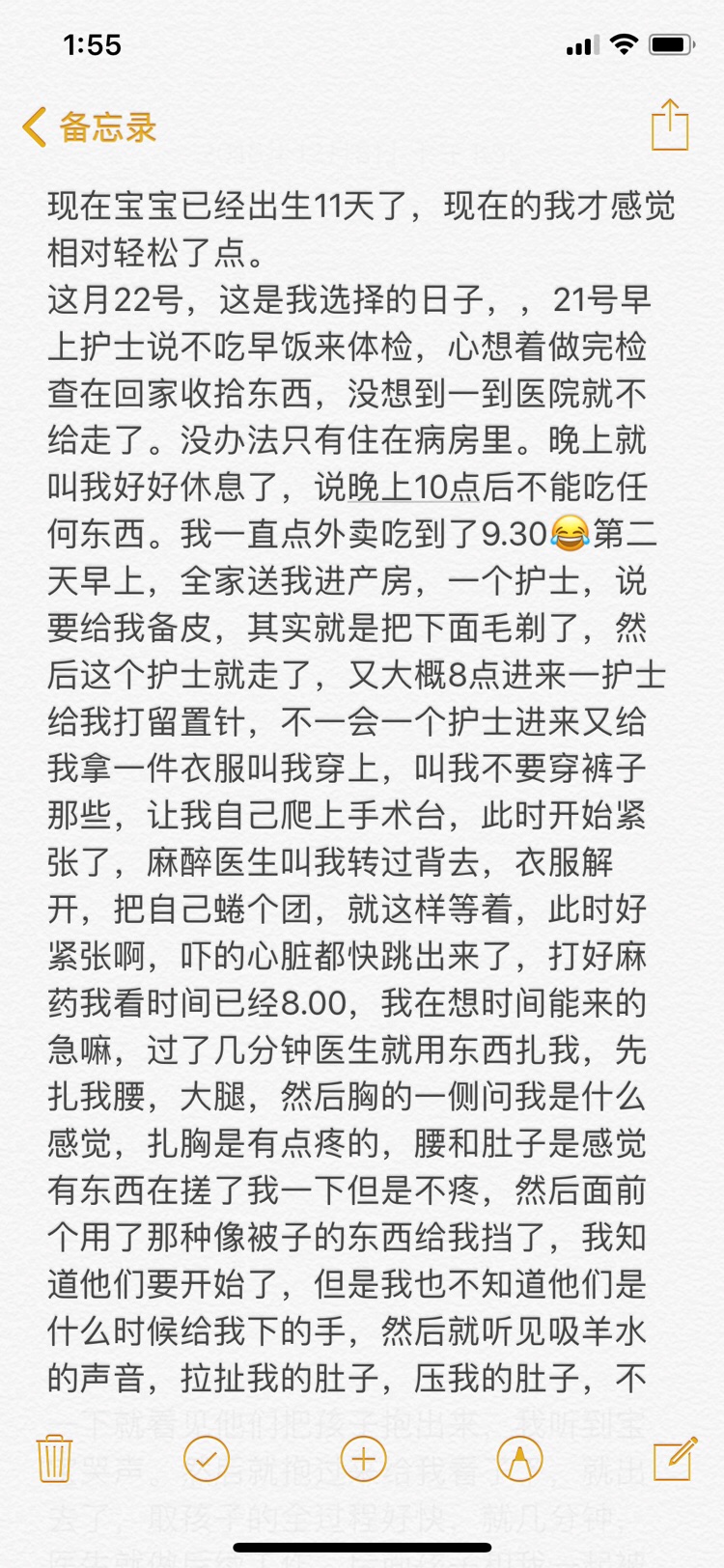Add a checklist to the note

coord(206,1458)
